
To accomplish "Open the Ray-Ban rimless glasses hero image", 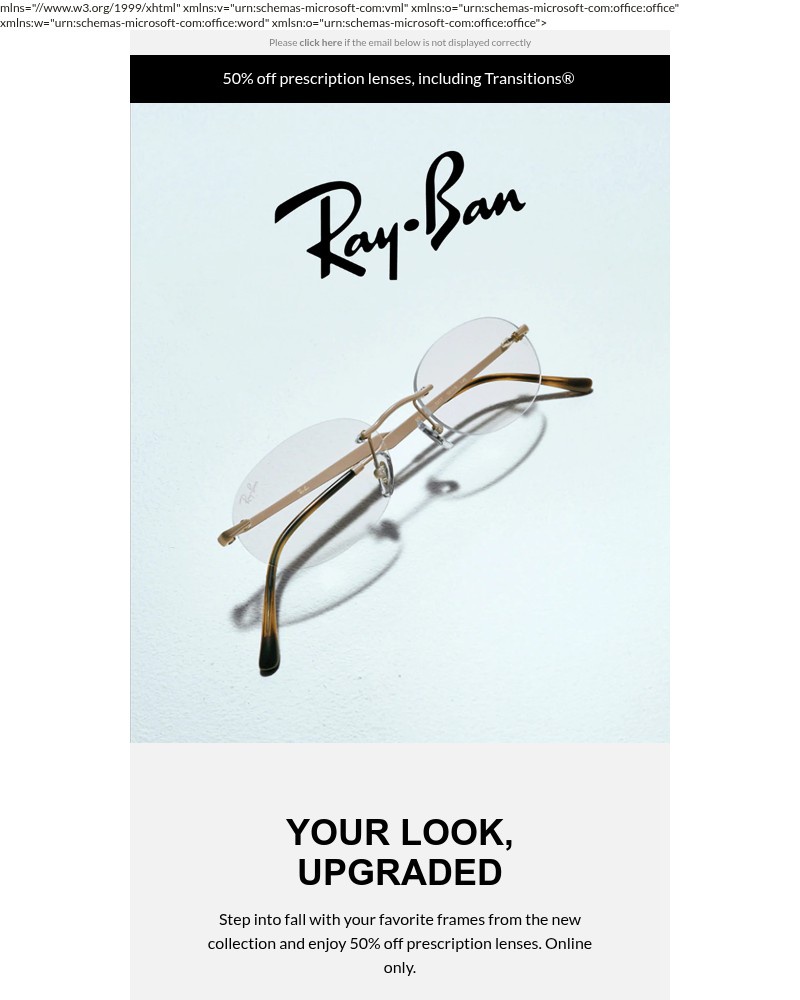I will click(399, 450).
